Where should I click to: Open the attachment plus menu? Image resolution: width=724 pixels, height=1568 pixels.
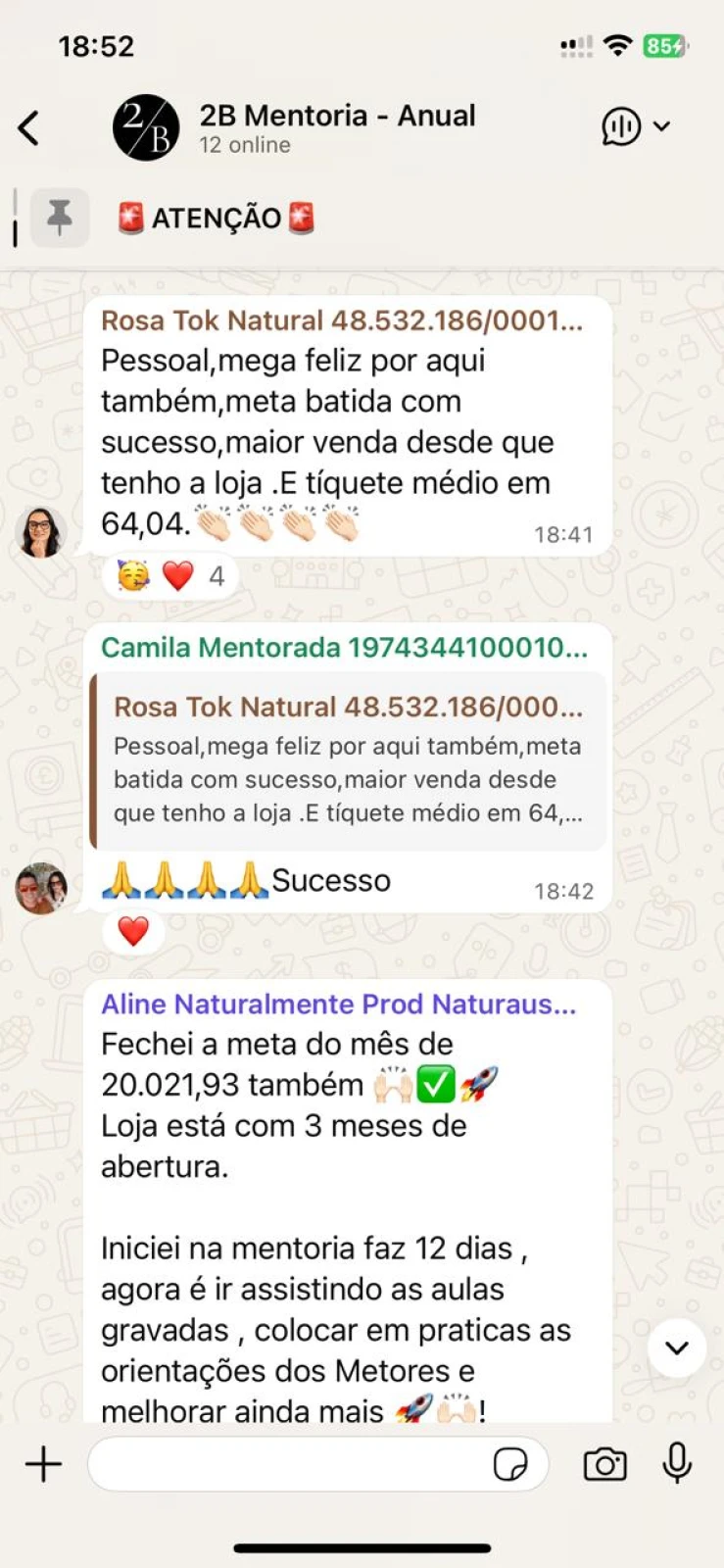(43, 1465)
